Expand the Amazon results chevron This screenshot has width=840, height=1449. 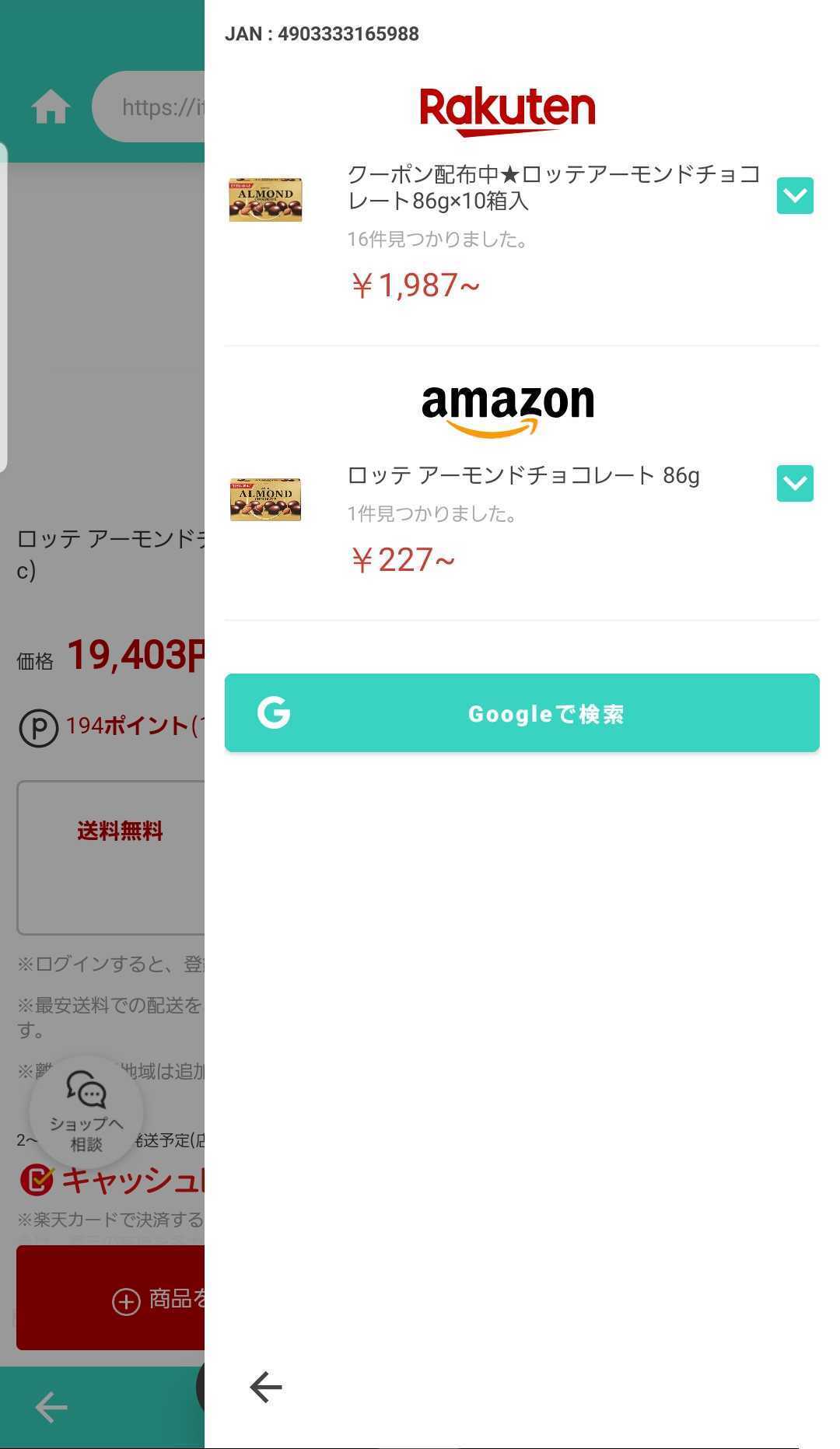coord(794,483)
